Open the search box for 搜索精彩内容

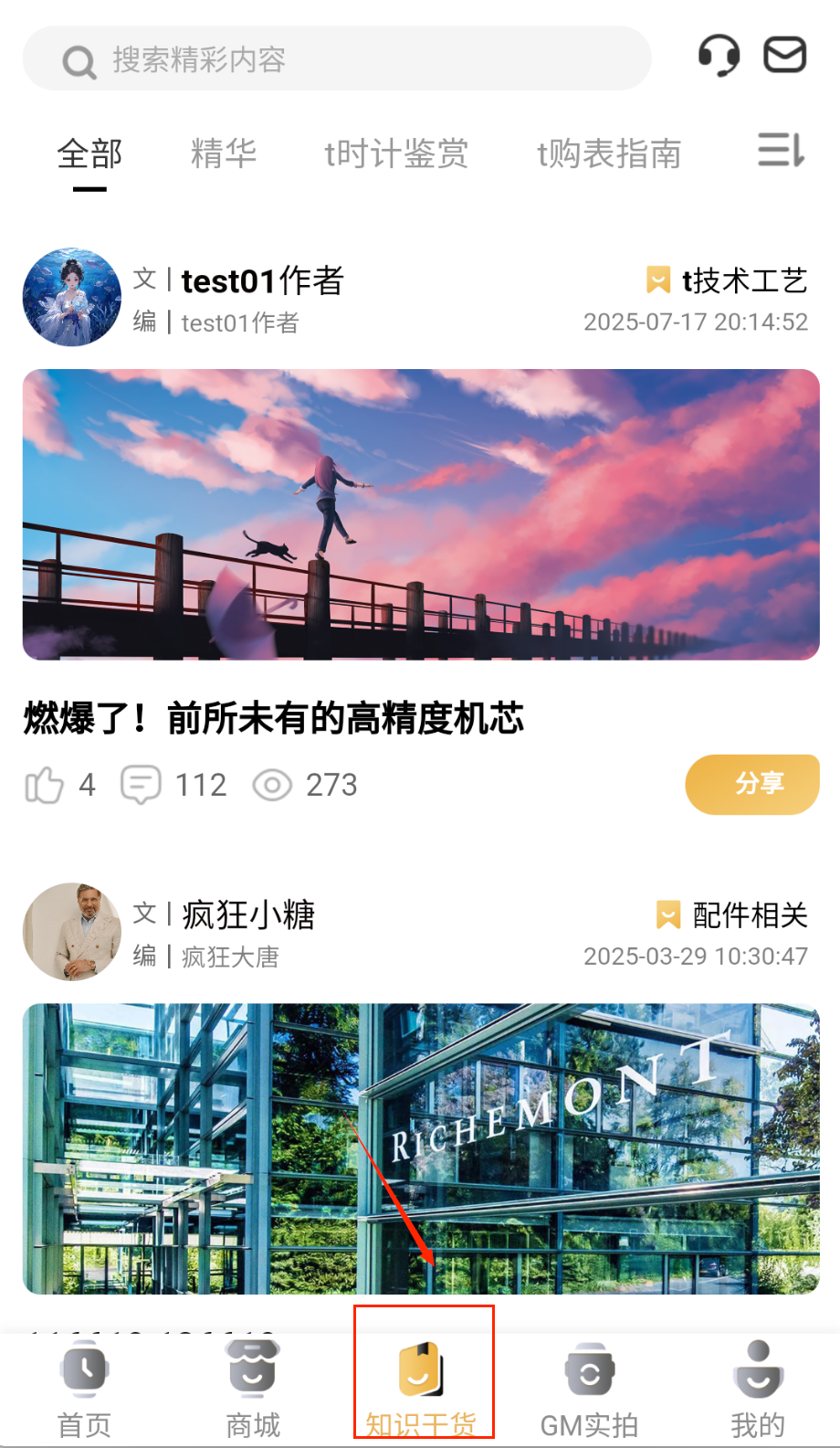[336, 59]
